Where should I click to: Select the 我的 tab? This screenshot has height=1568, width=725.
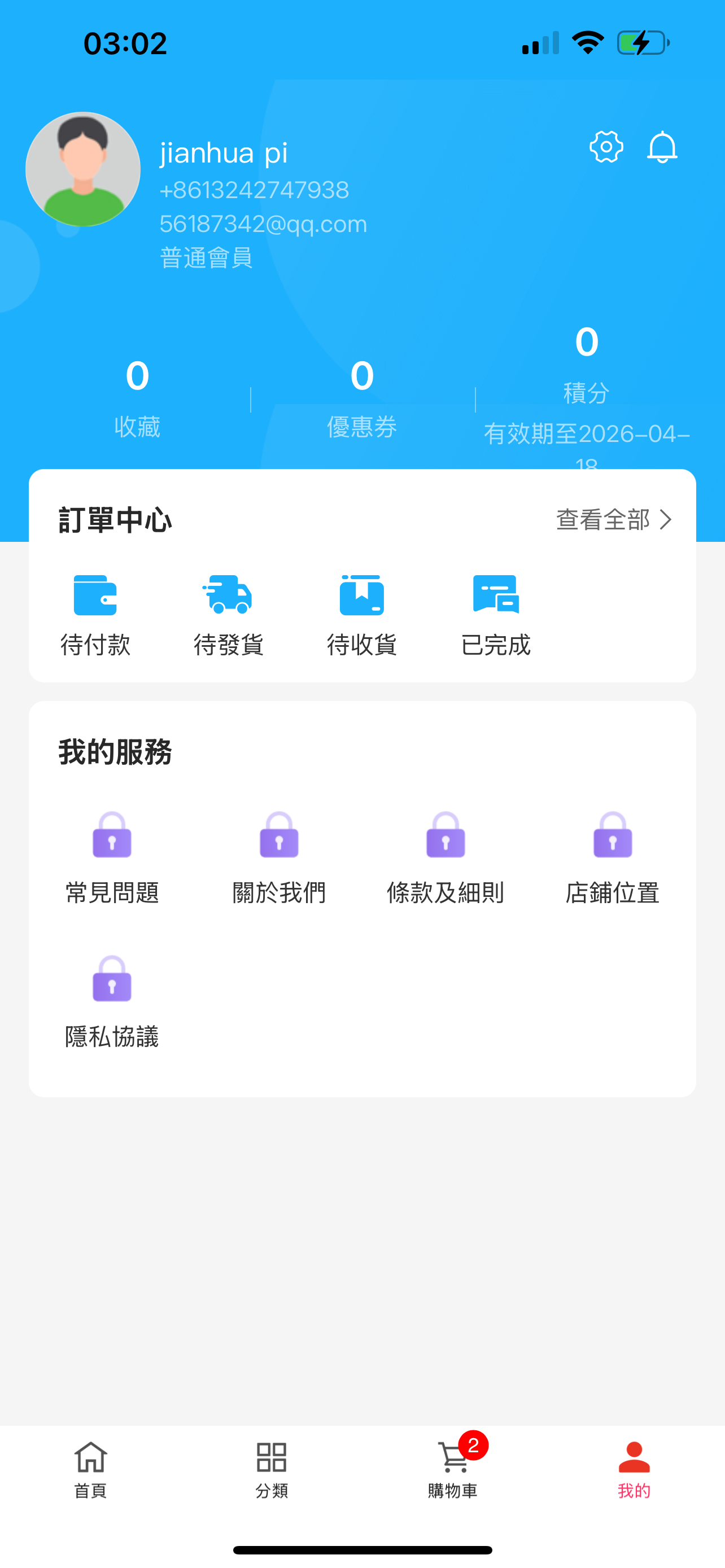[634, 1470]
